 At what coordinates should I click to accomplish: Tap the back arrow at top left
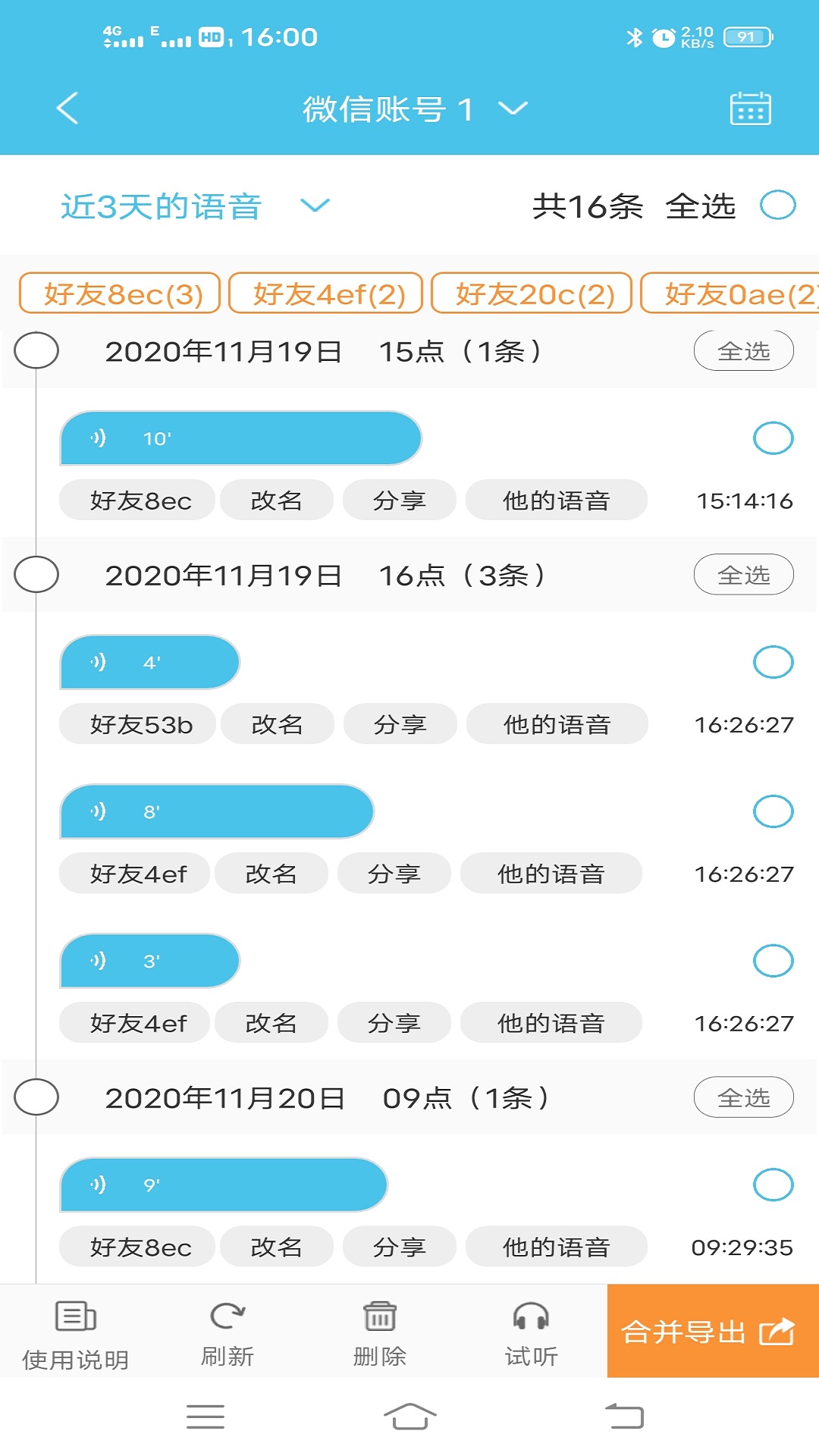click(x=67, y=108)
